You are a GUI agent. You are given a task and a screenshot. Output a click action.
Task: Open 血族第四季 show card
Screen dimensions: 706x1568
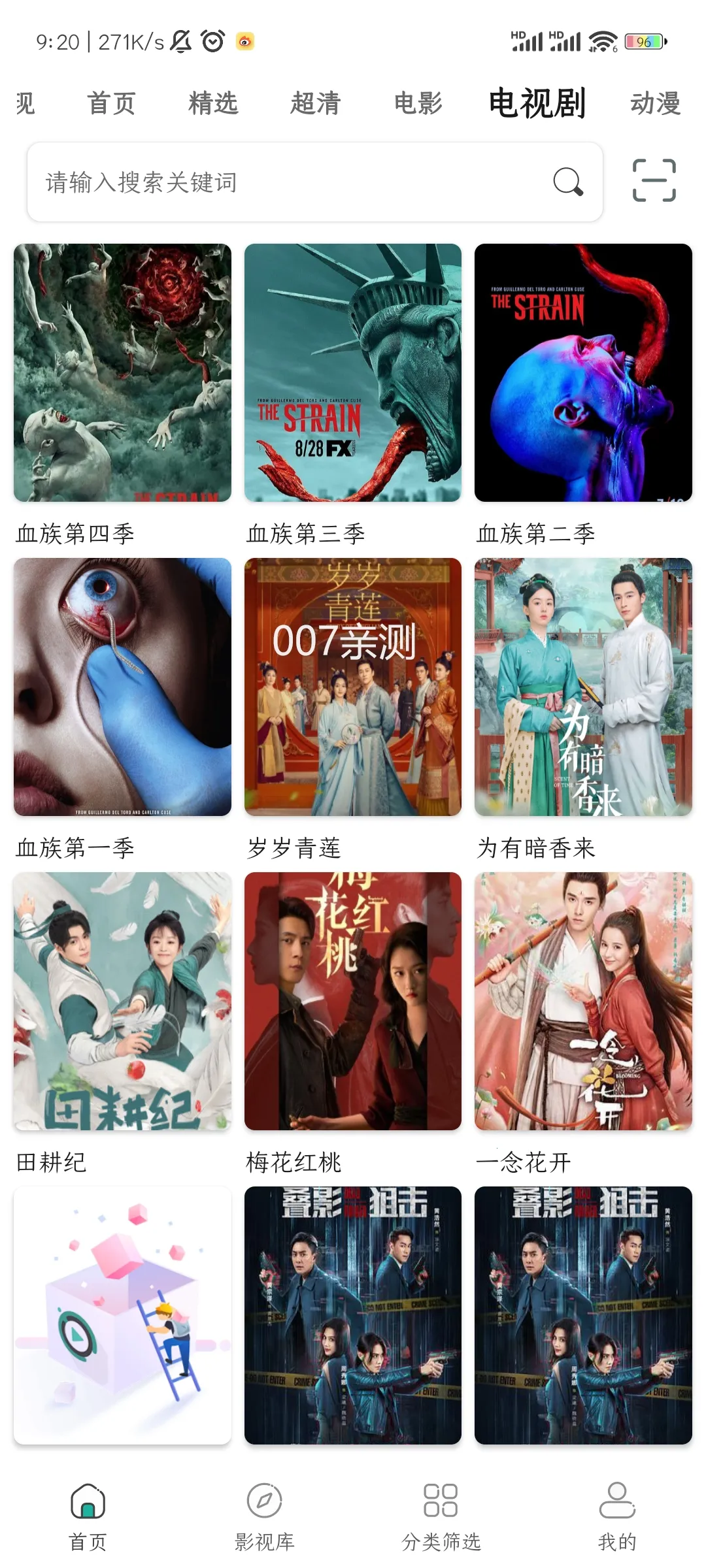tap(122, 373)
